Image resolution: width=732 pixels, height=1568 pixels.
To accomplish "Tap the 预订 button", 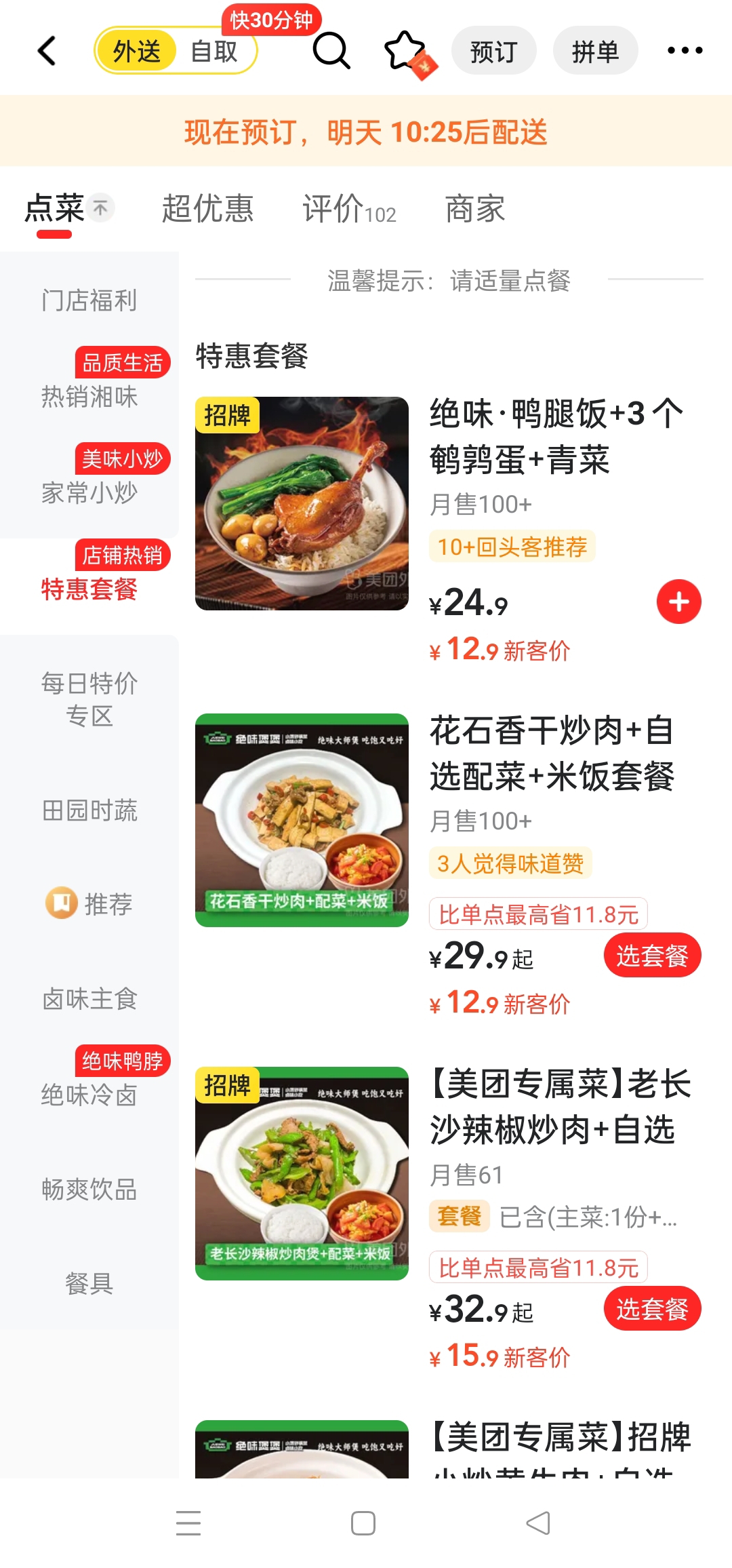I will pyautogui.click(x=494, y=51).
